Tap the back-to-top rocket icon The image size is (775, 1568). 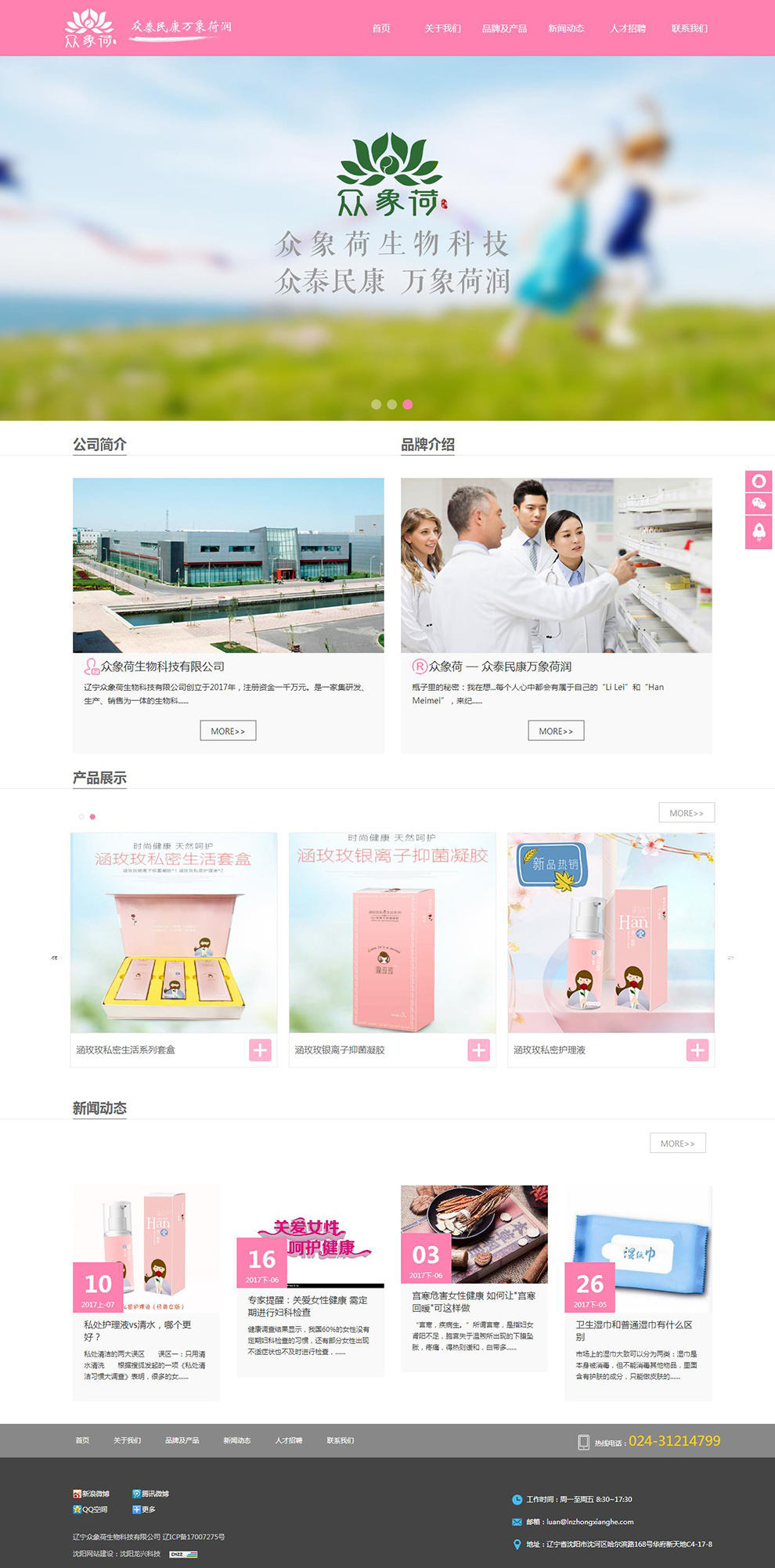coord(759,532)
